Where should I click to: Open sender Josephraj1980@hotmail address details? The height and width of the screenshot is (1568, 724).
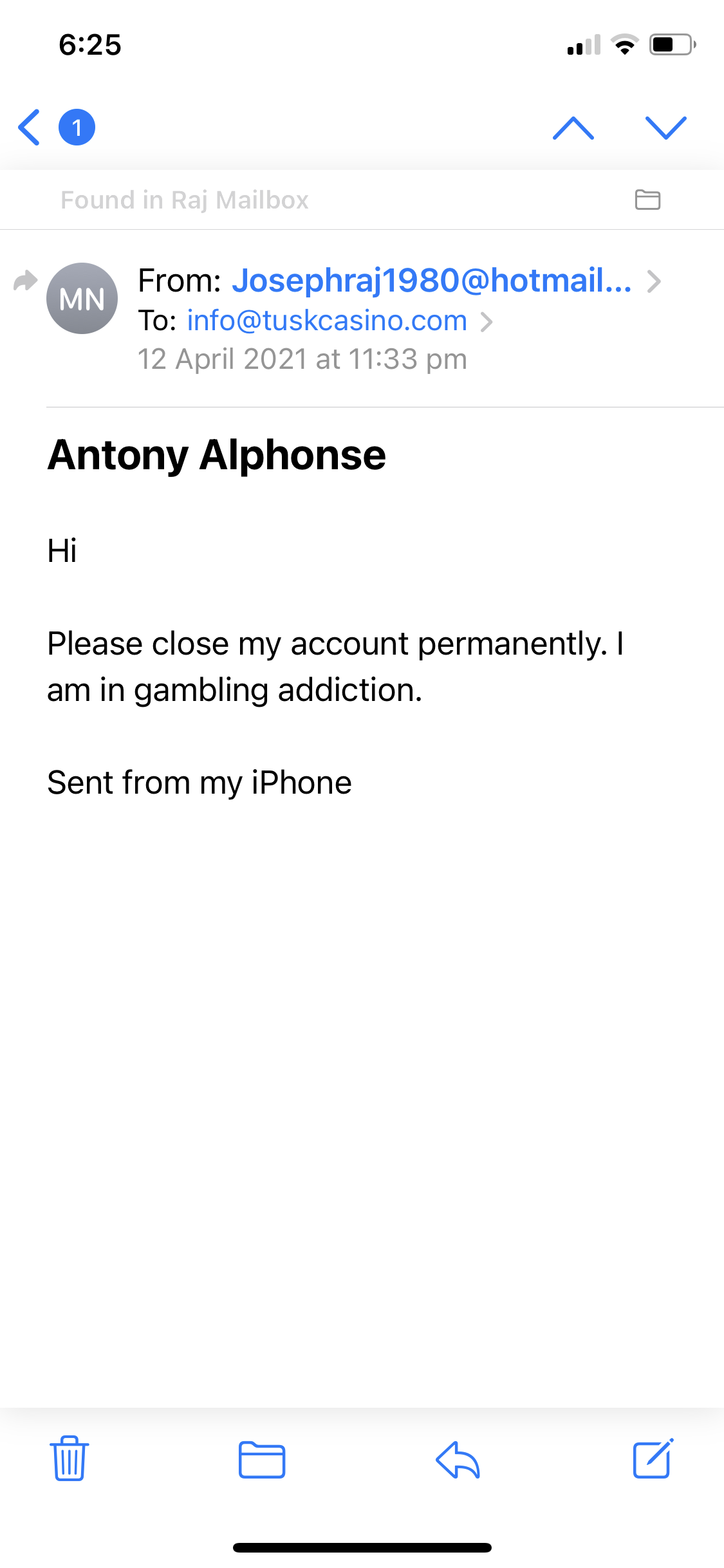431,281
